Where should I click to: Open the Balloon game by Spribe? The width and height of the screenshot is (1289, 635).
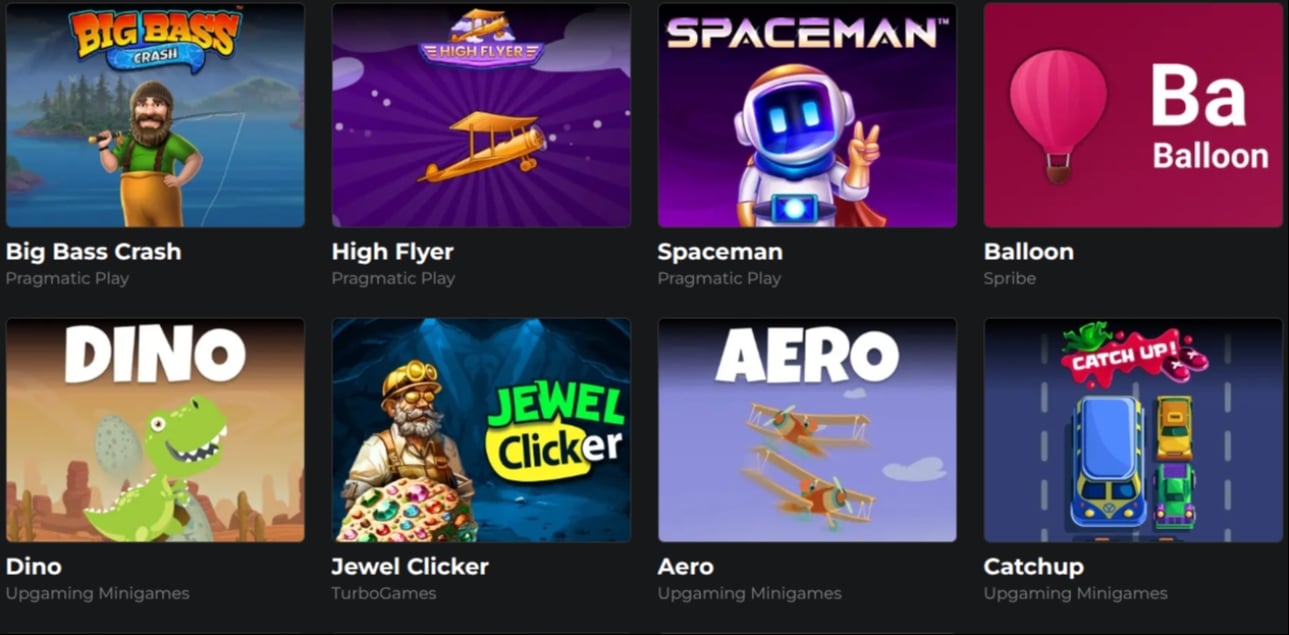coord(1133,115)
